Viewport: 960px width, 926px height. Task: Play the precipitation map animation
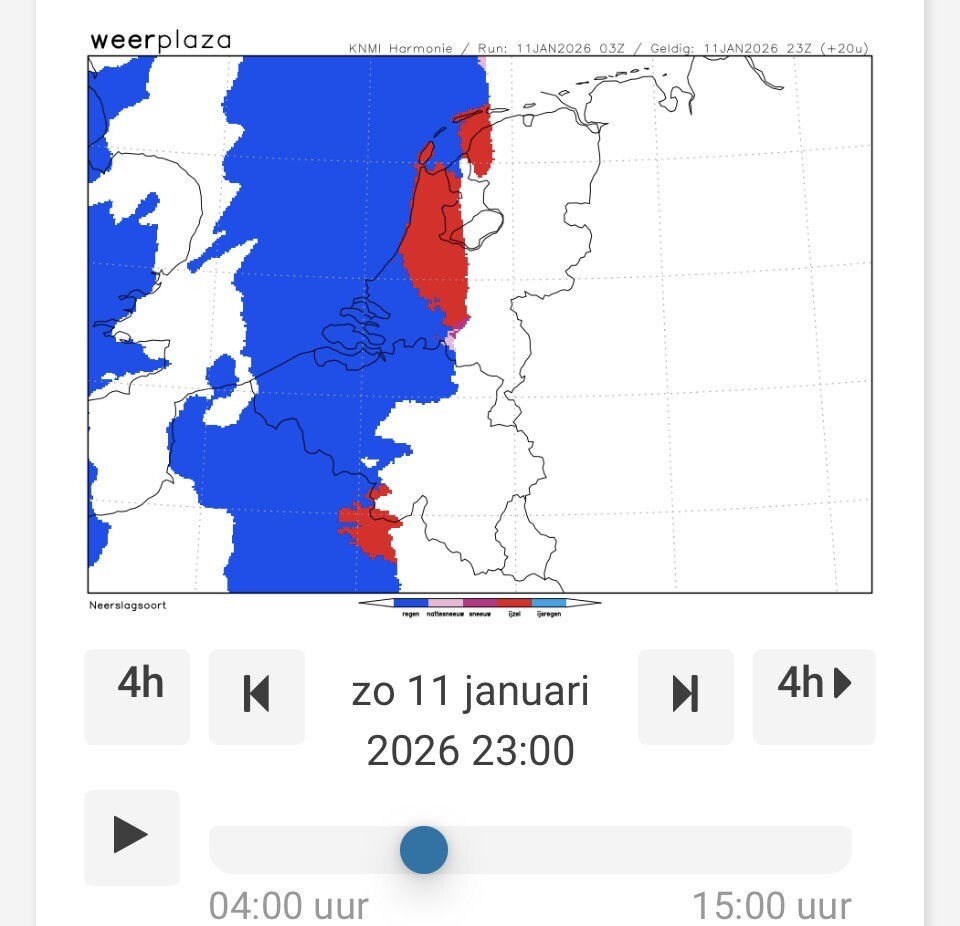[x=132, y=837]
